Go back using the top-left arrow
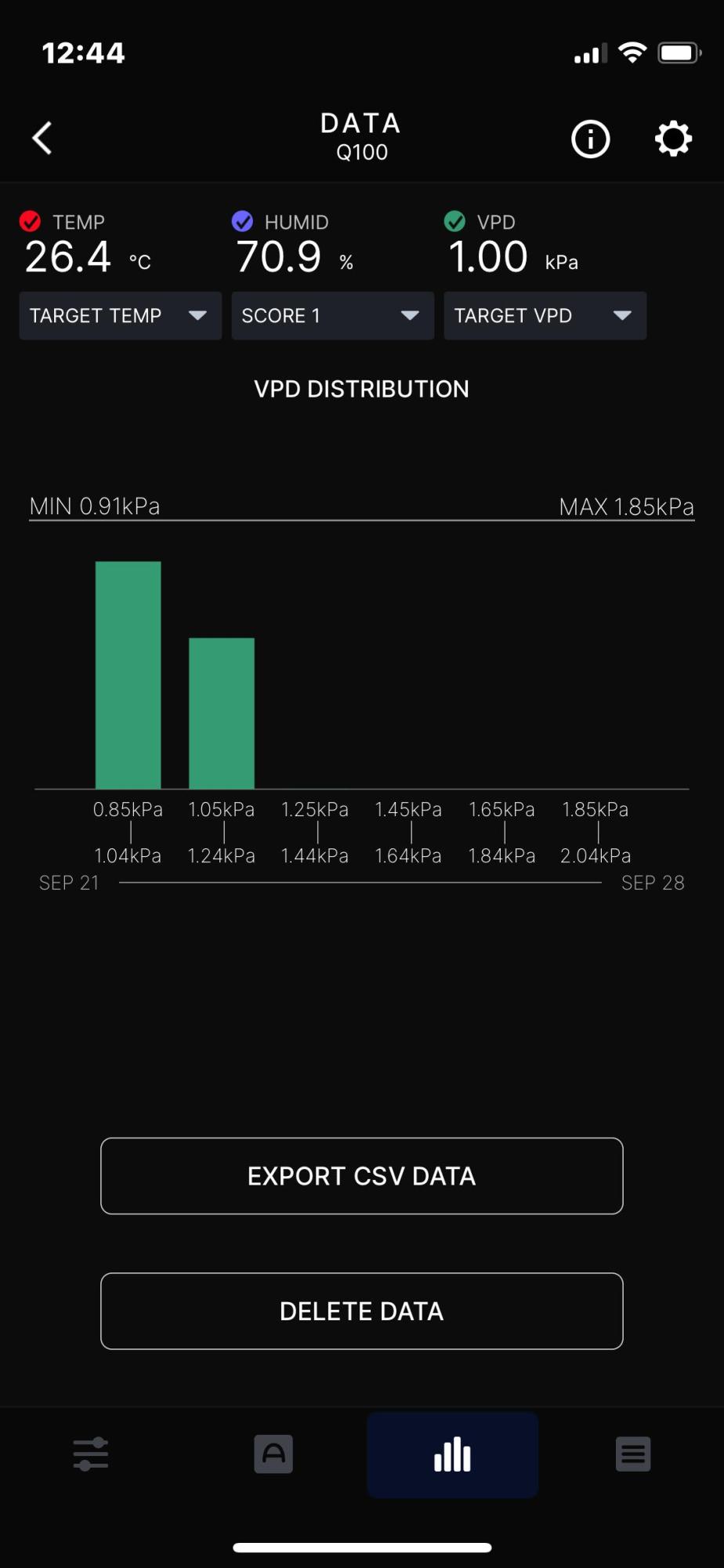The image size is (724, 1568). click(x=42, y=139)
